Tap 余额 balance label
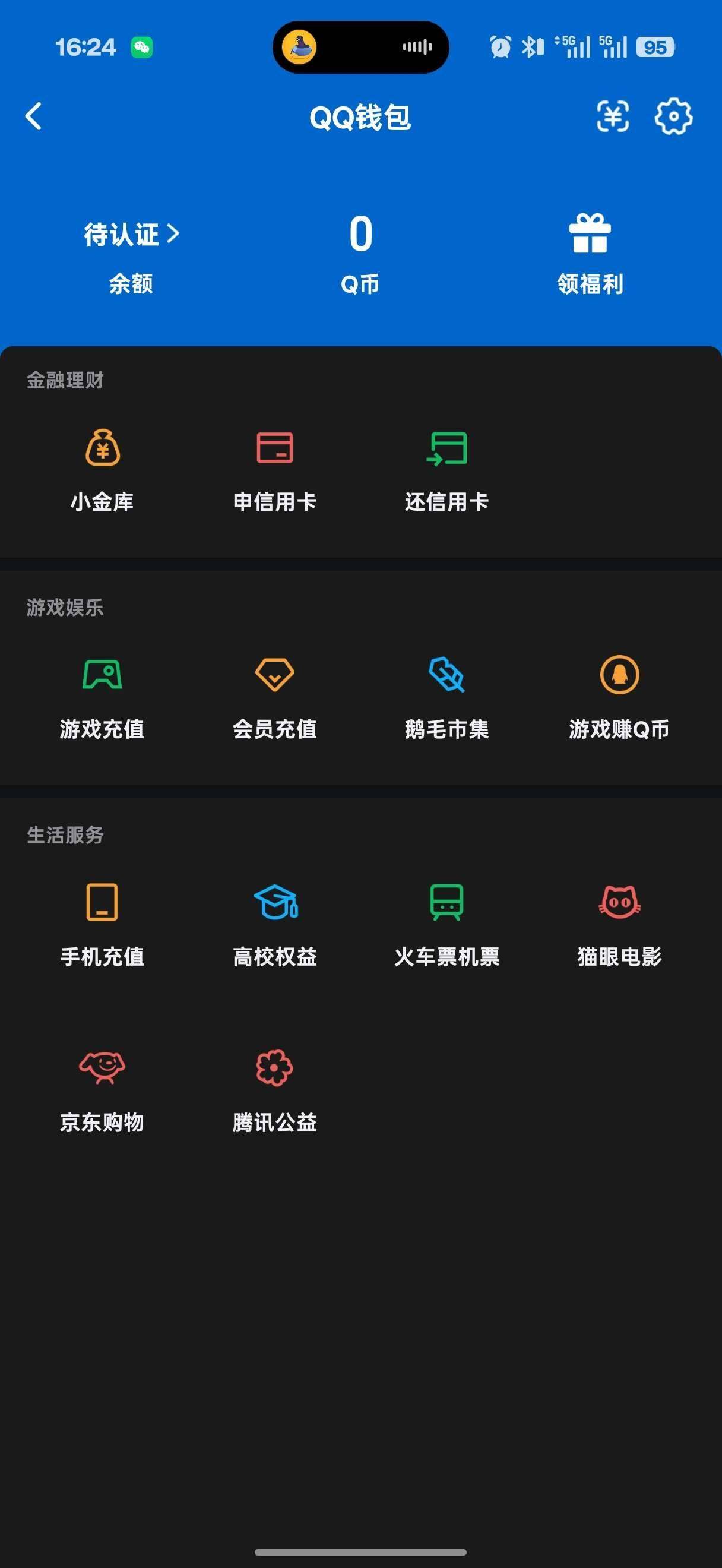This screenshot has height=1568, width=722. point(129,284)
